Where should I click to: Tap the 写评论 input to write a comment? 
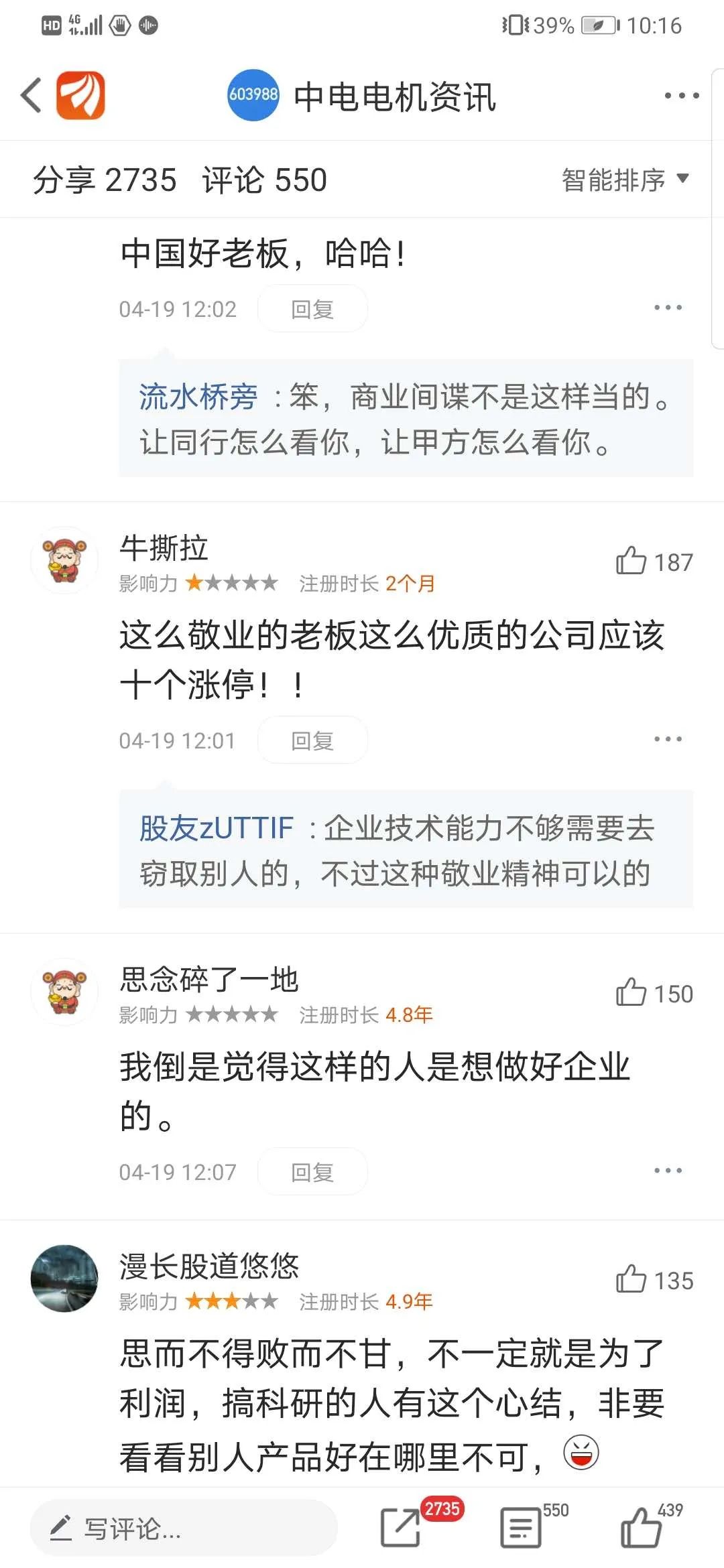(x=183, y=1528)
